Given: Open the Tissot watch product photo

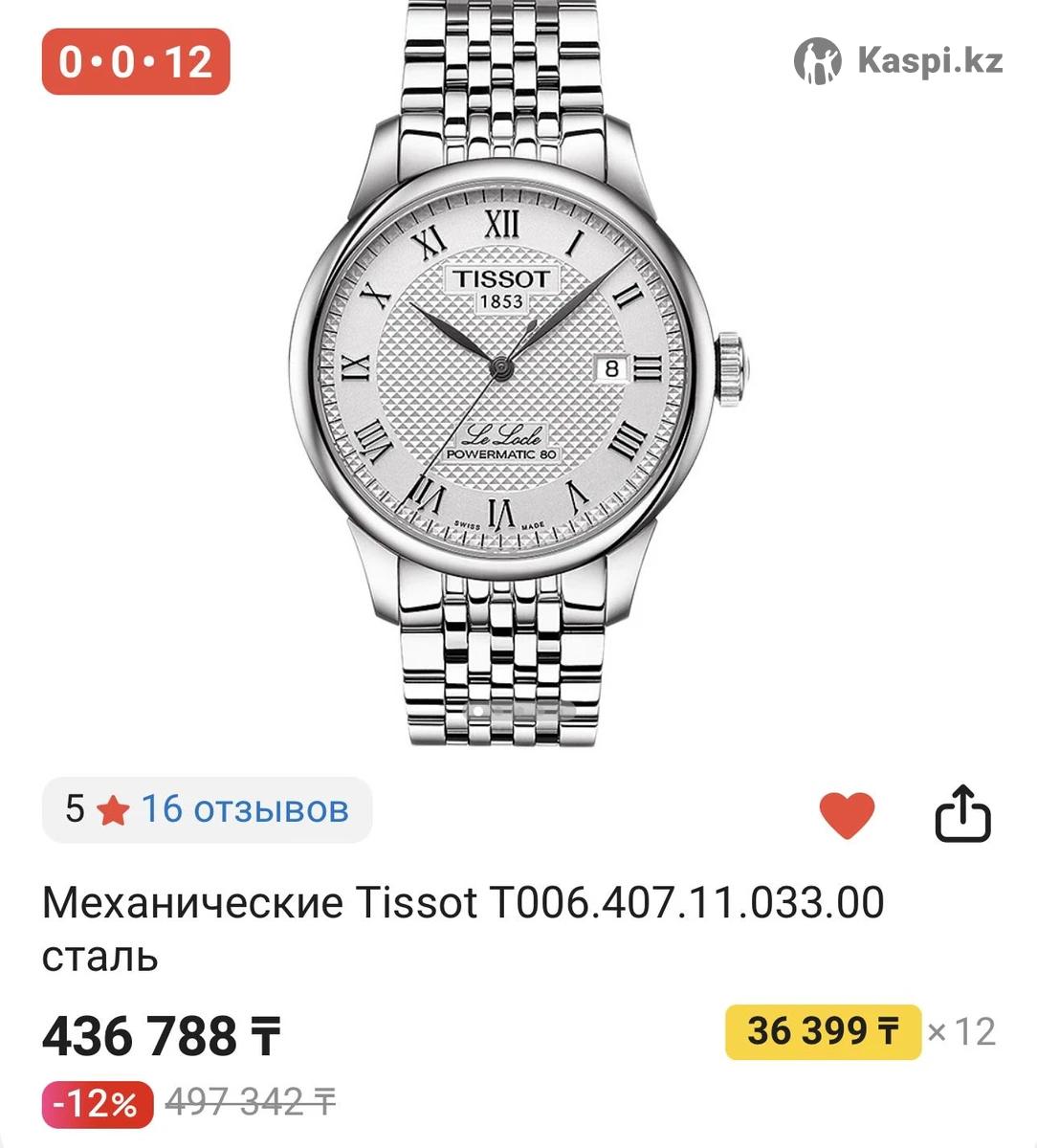Looking at the screenshot, I should (x=517, y=373).
